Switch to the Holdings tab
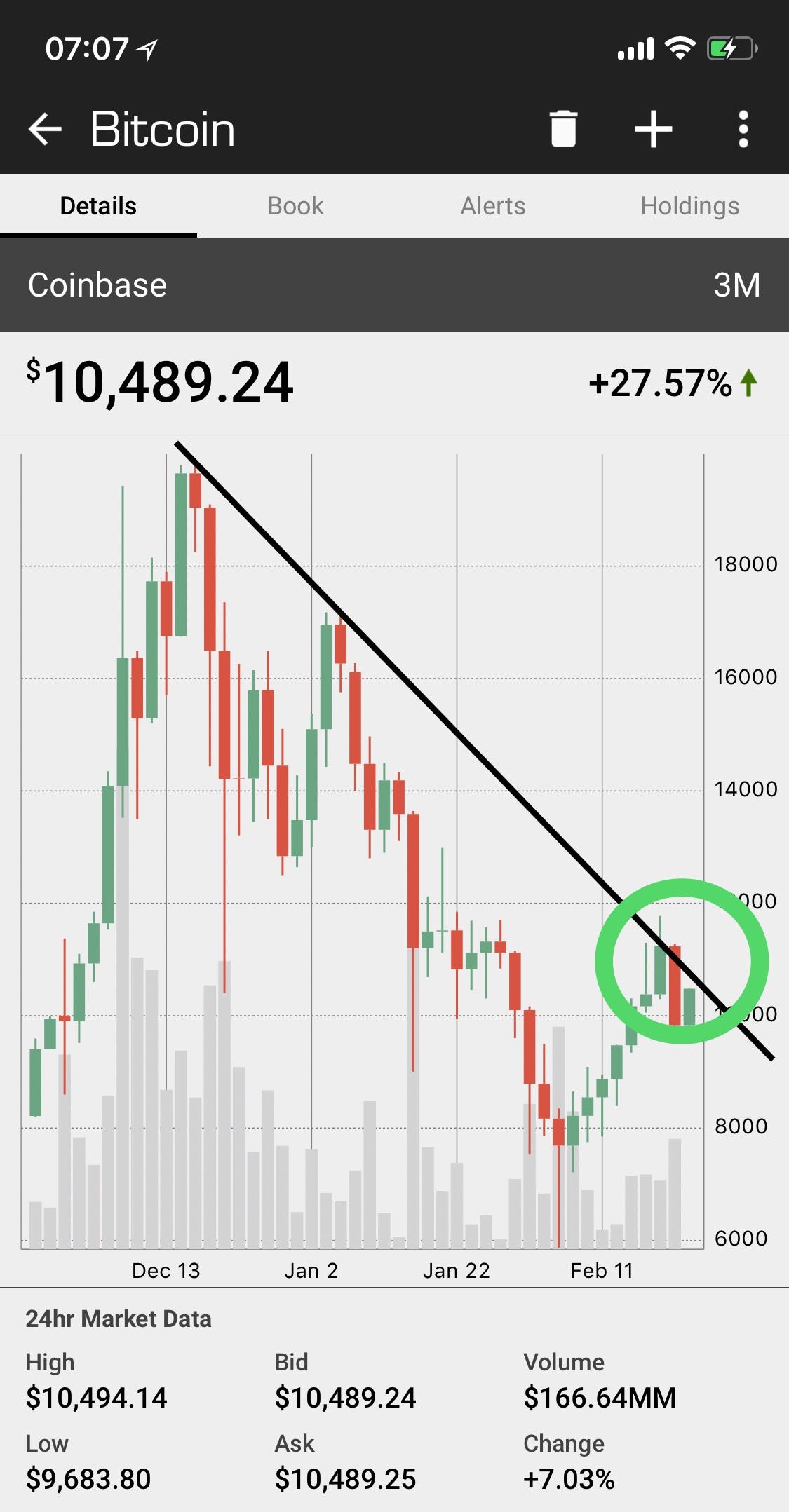 689,206
